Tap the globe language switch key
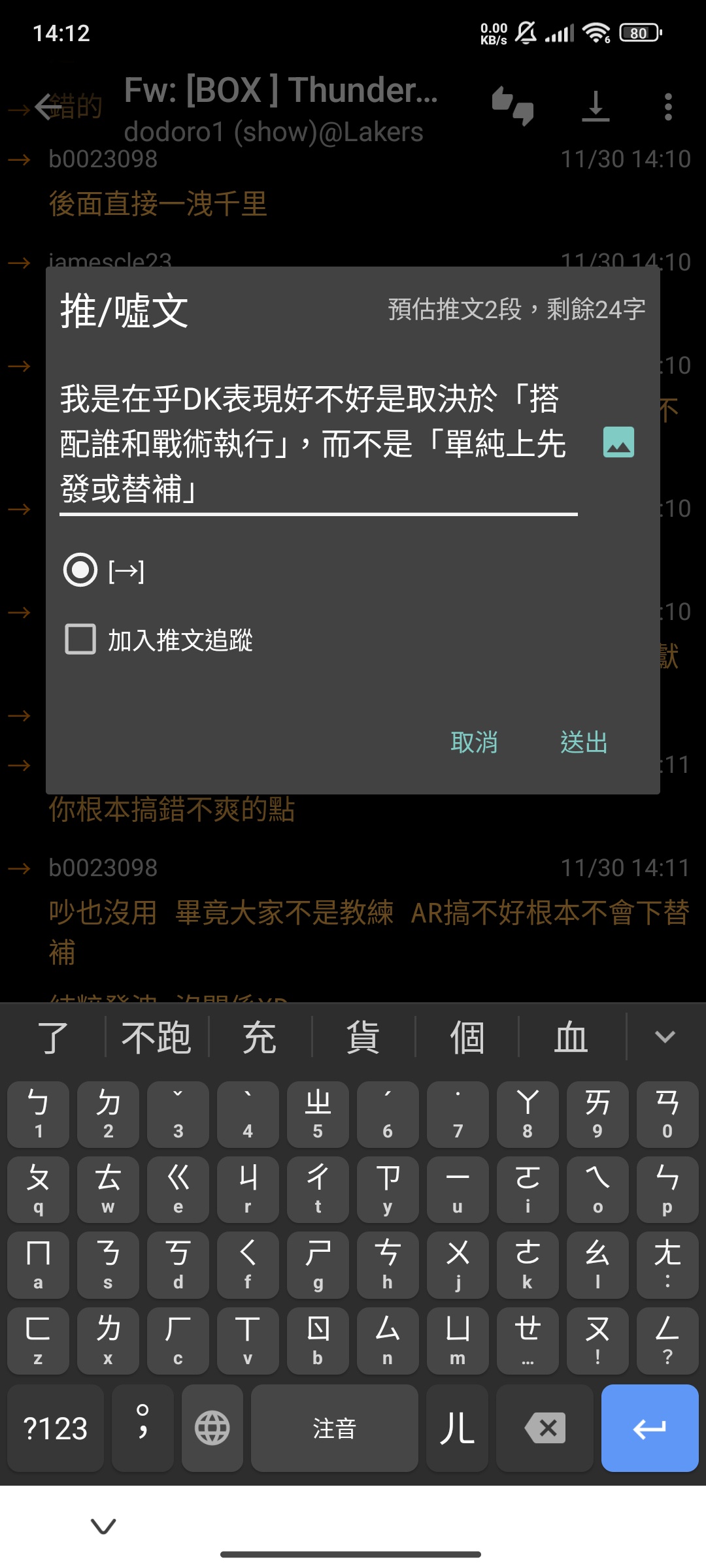The height and width of the screenshot is (1568, 706). (212, 1428)
